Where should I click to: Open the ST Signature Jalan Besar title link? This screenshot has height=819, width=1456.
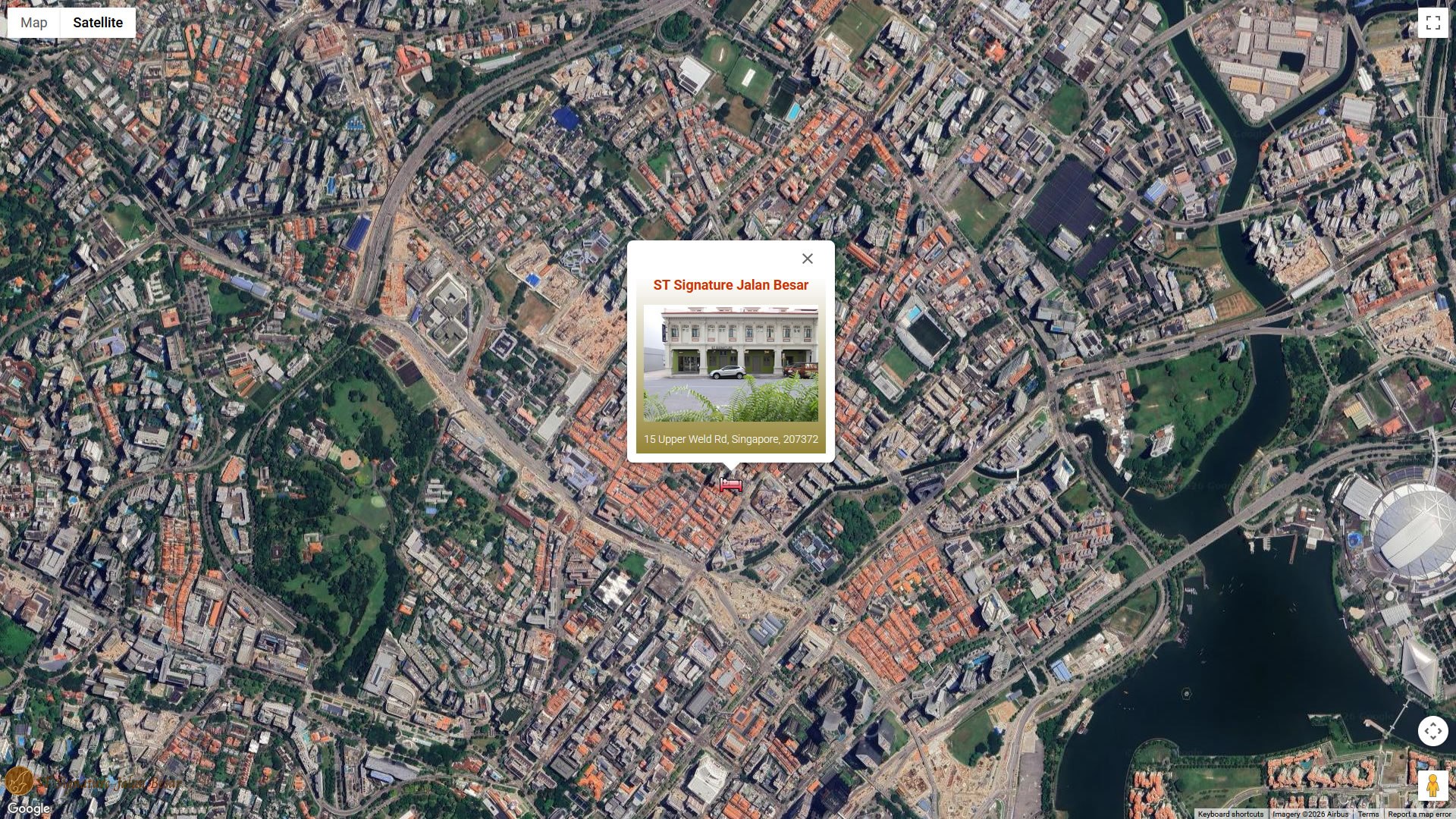[x=730, y=285]
